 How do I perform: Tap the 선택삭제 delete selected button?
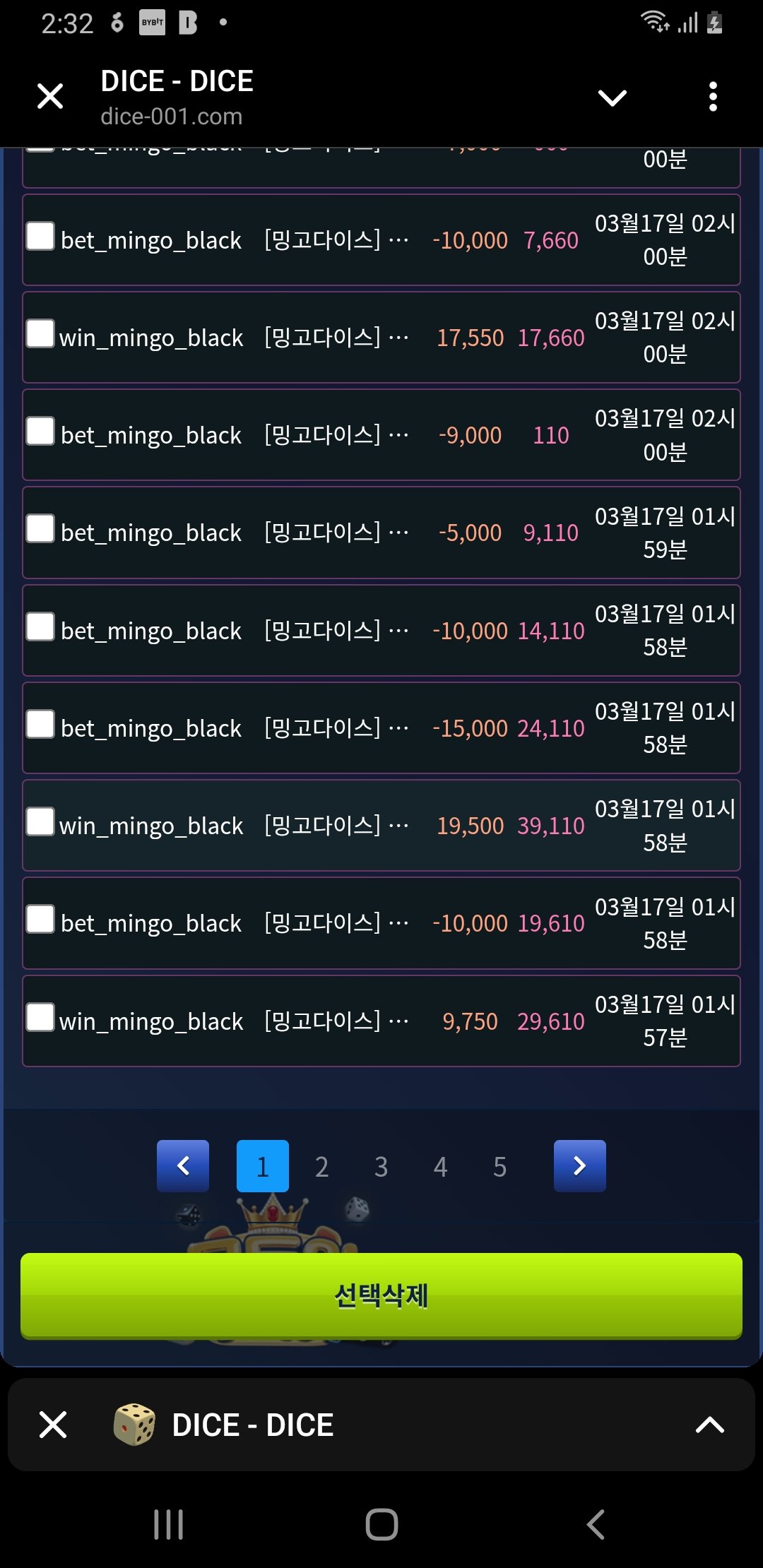point(381,1296)
